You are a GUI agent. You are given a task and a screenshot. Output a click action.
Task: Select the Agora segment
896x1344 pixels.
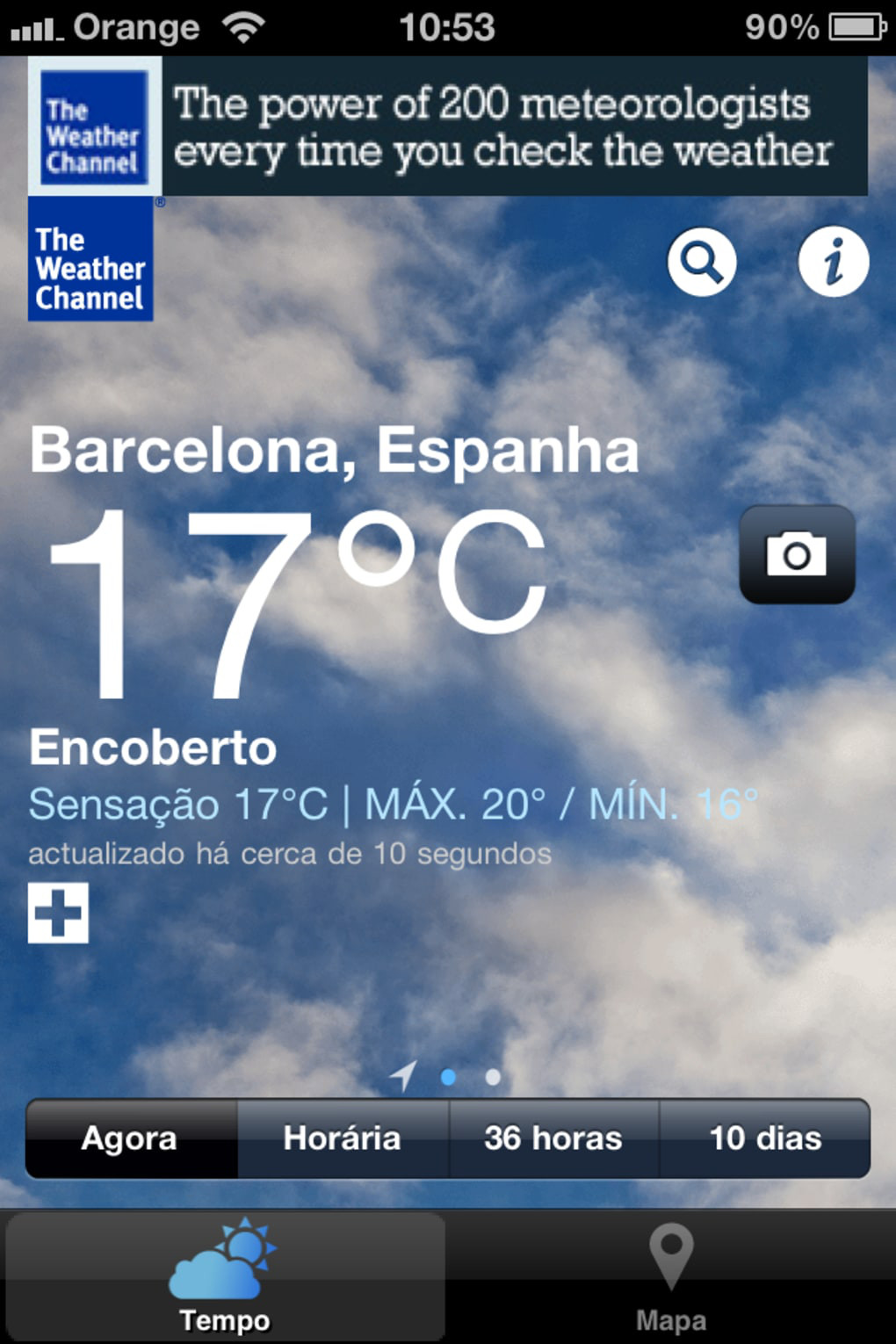pos(131,1138)
